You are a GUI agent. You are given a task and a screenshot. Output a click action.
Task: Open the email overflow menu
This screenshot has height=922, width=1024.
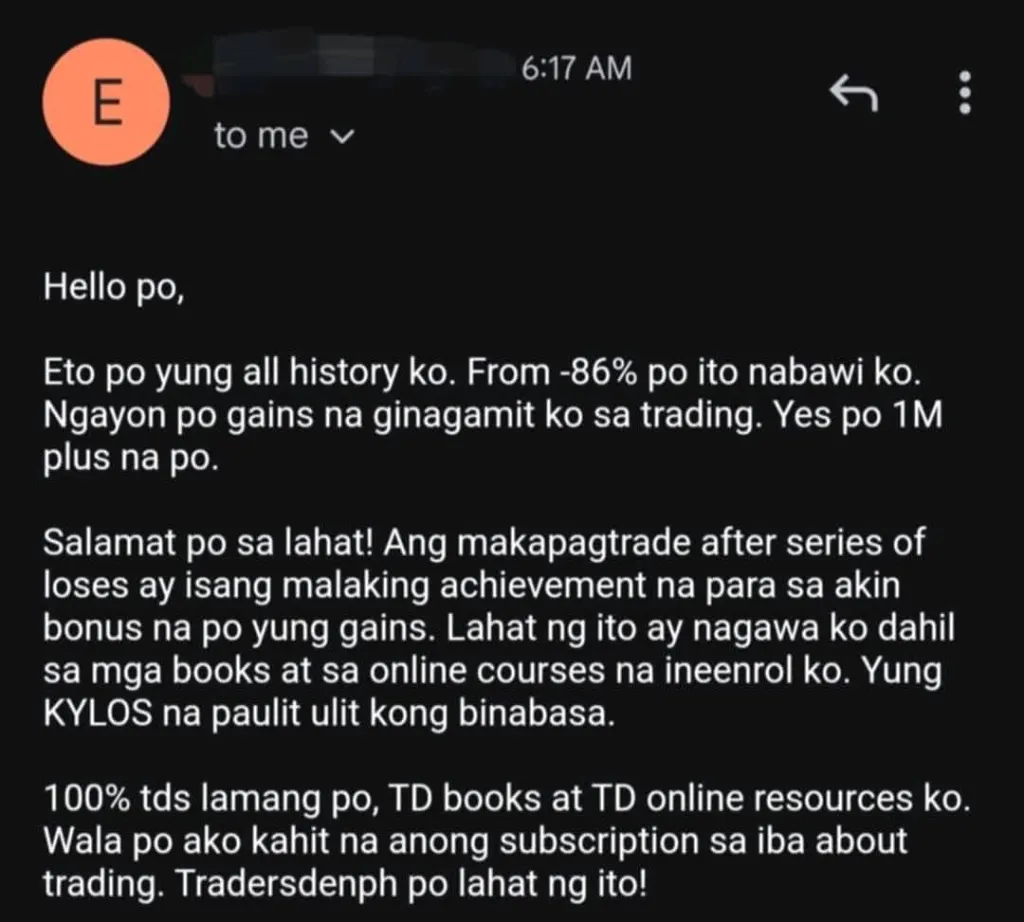coord(964,93)
